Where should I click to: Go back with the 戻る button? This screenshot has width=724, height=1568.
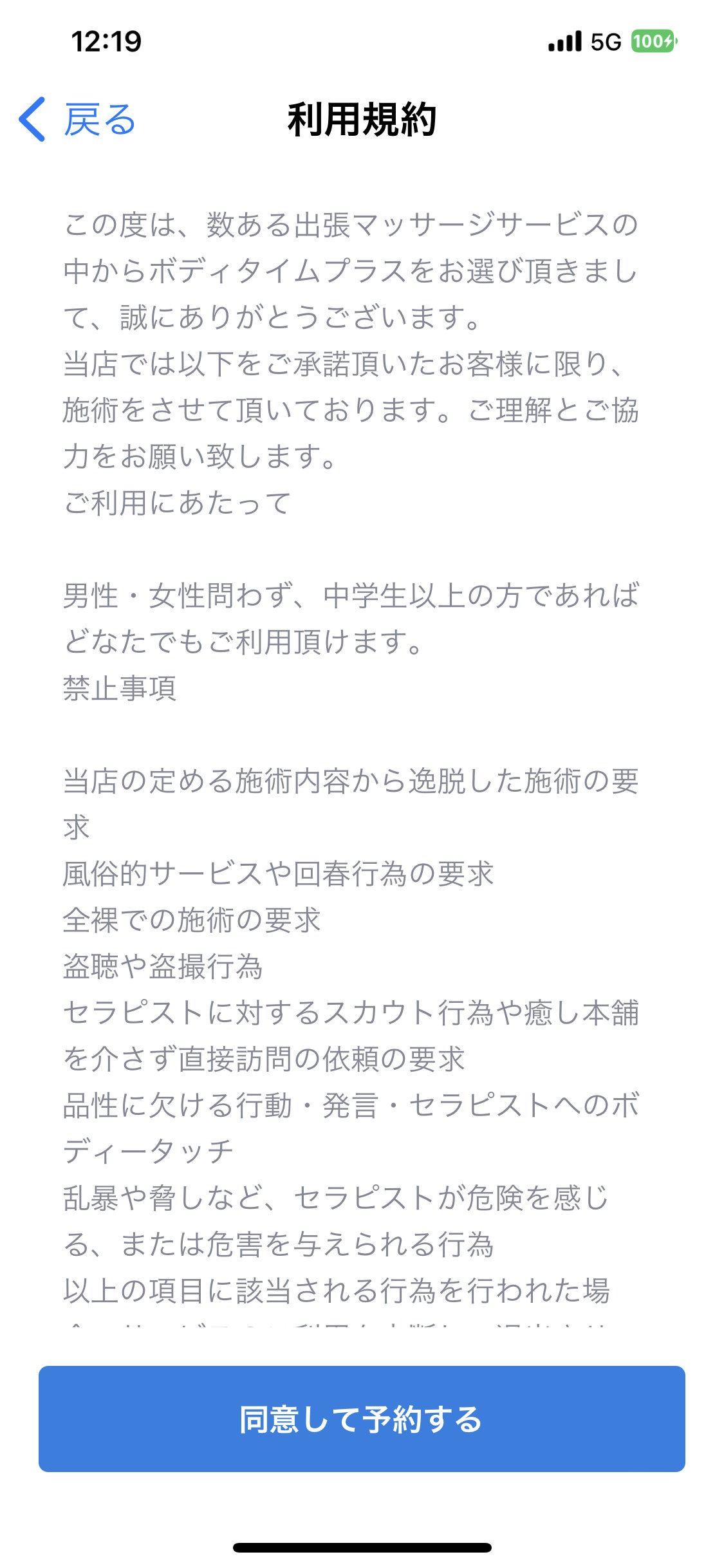(x=77, y=120)
